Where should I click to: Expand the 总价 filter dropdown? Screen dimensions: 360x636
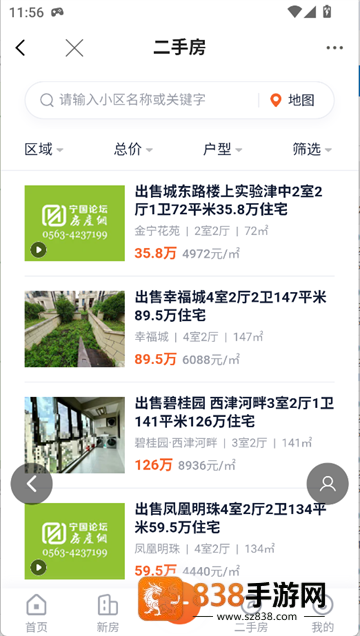pyautogui.click(x=133, y=149)
